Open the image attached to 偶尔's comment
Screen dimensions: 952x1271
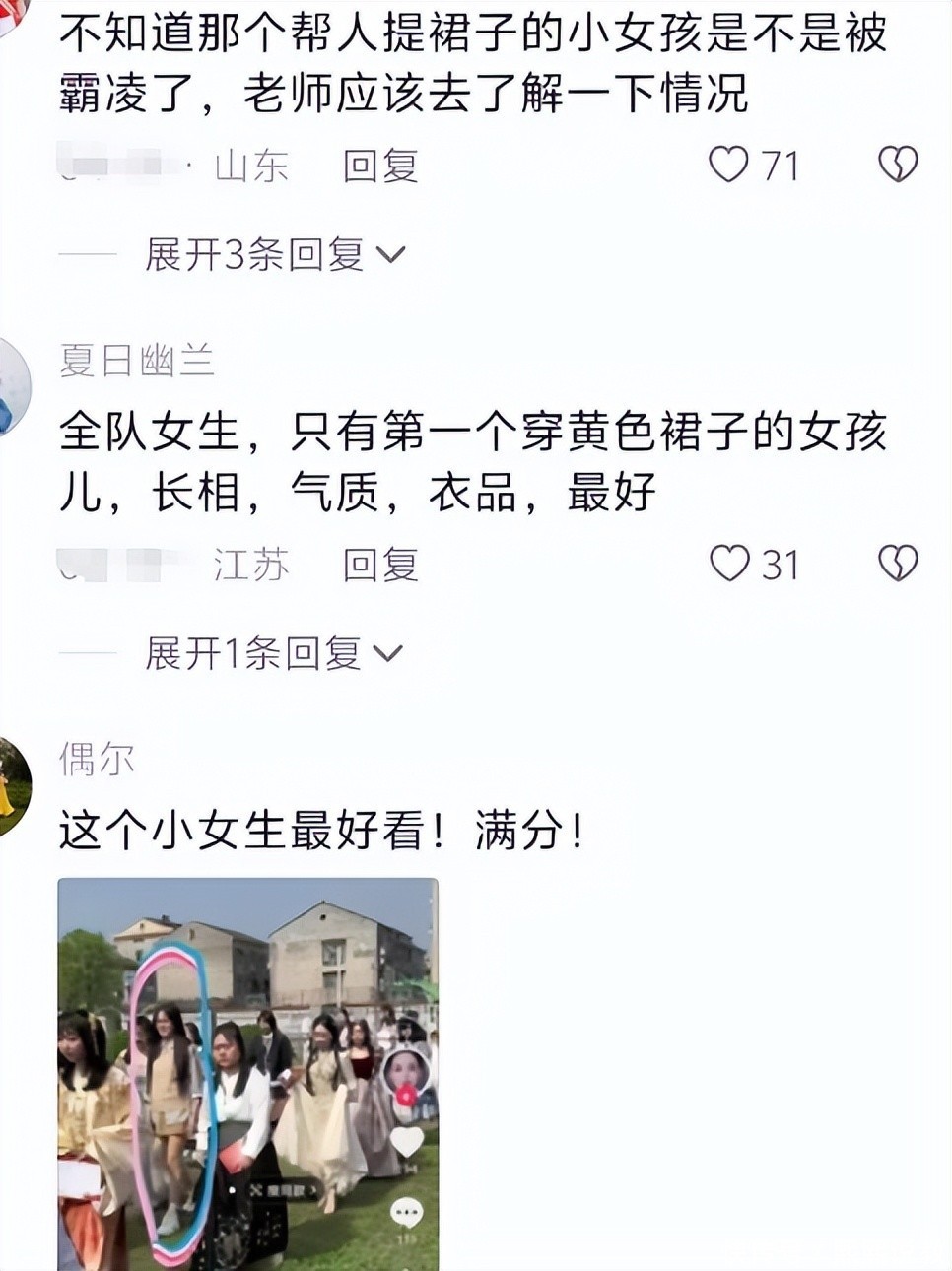pos(247,1073)
